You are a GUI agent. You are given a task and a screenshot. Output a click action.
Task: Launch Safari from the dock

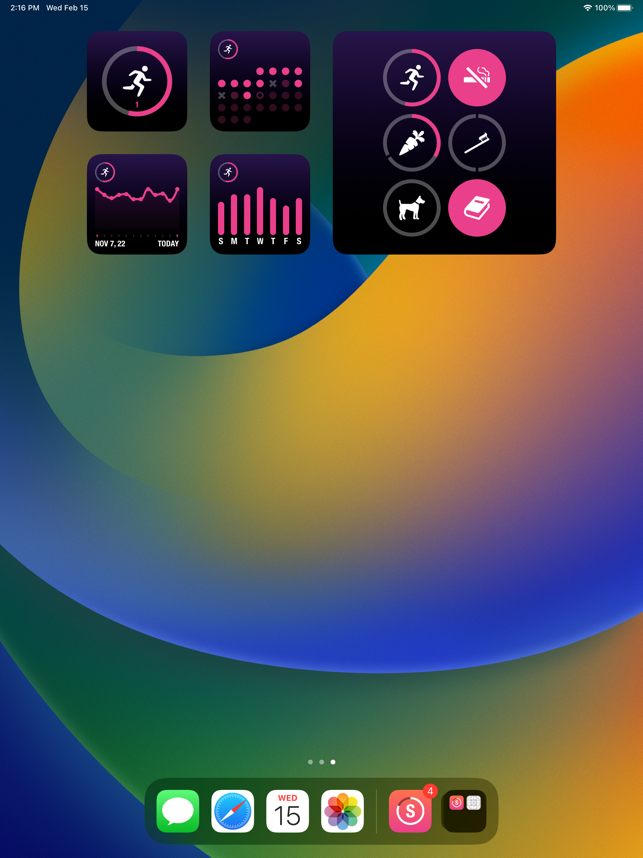[x=233, y=811]
